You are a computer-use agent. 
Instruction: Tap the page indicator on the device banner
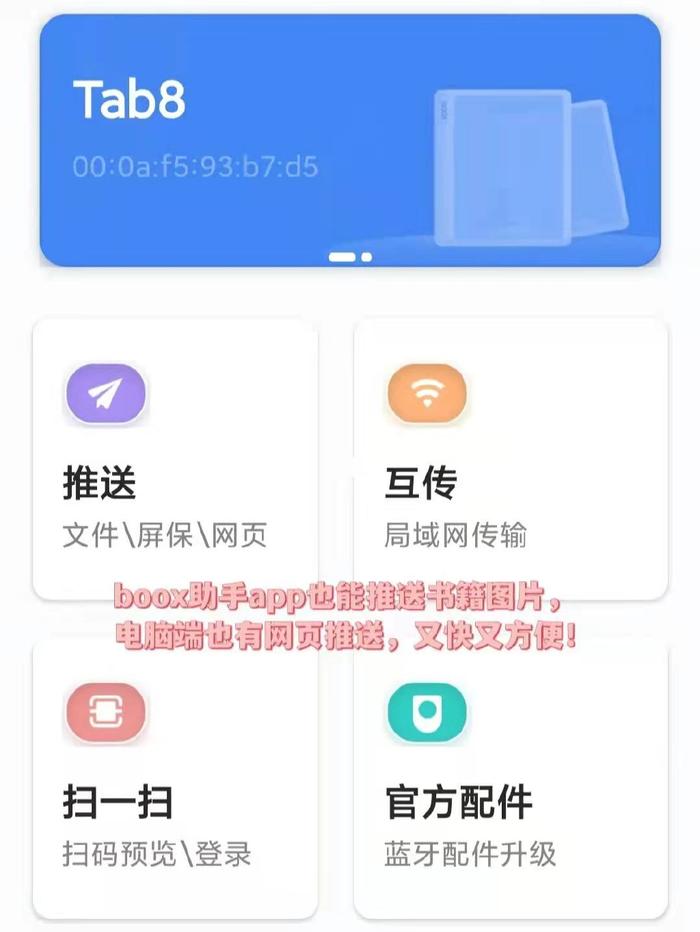[x=350, y=257]
